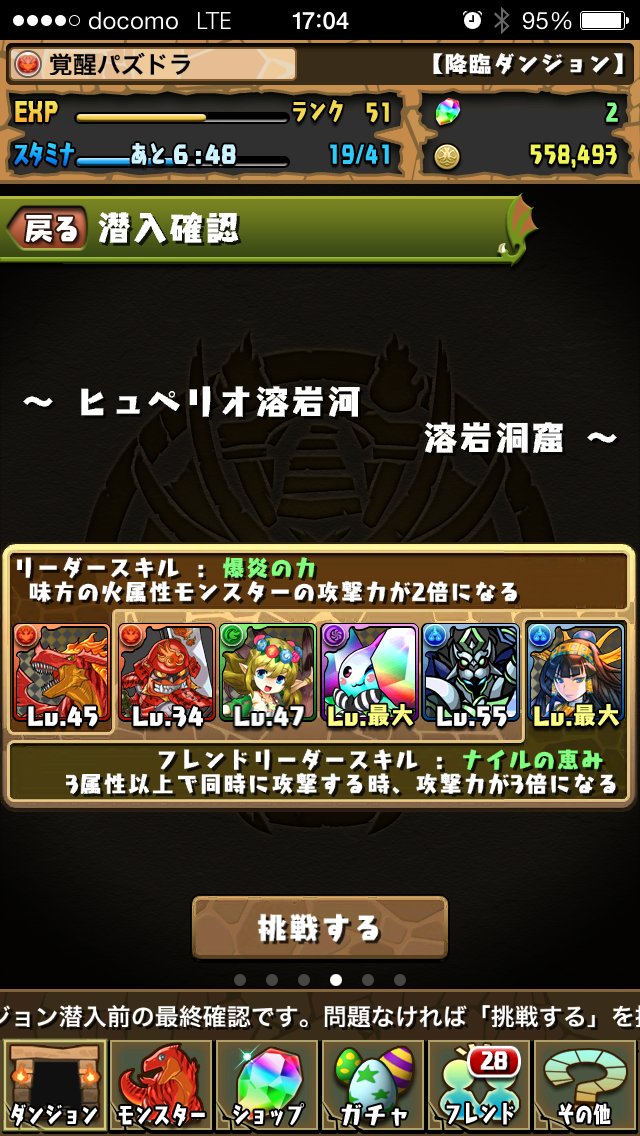Screen dimensions: 640x1136
Task: Switch to the フレンド tab
Action: click(x=480, y=1086)
